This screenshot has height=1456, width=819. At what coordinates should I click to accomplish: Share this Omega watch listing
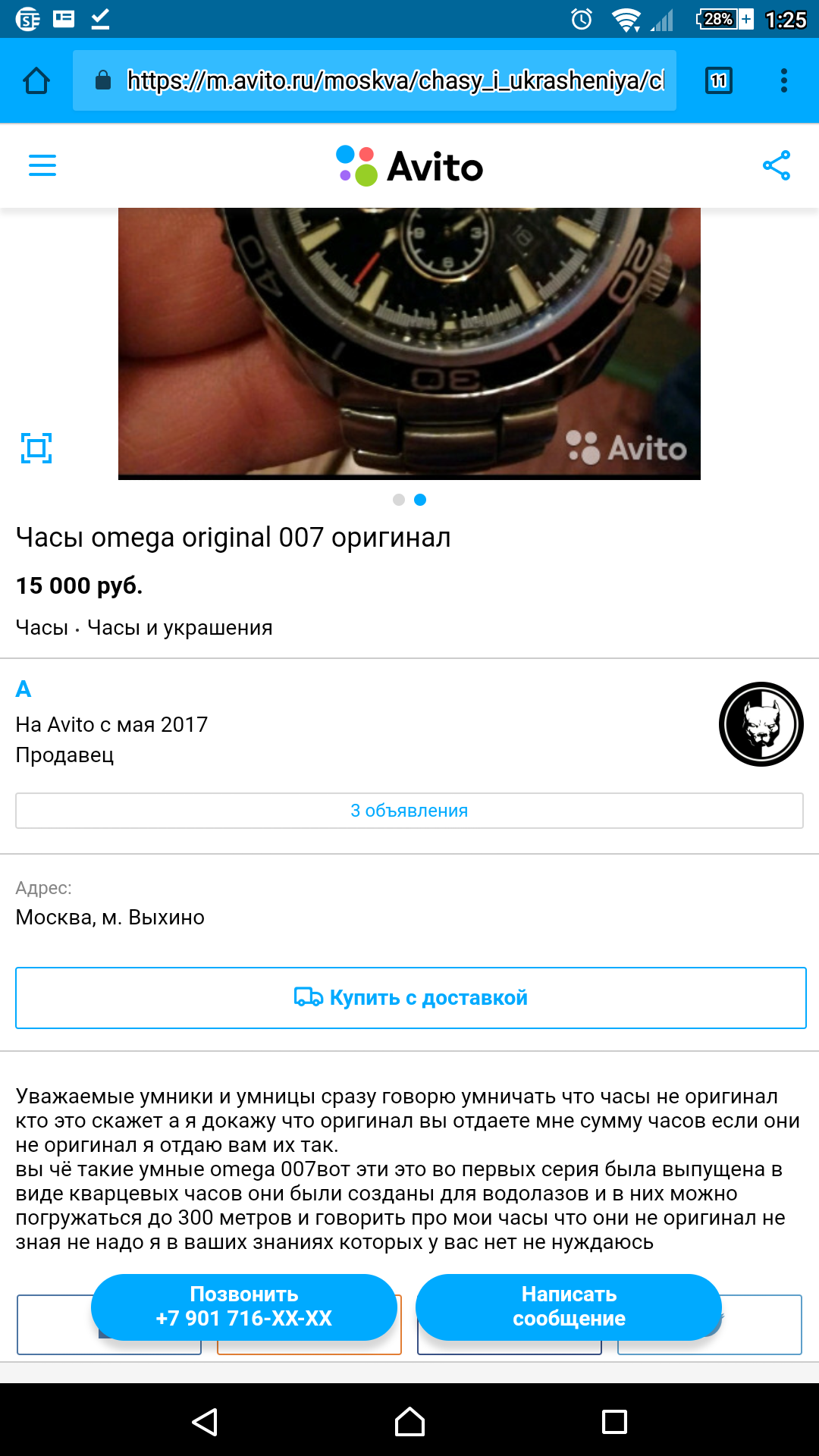pyautogui.click(x=777, y=165)
